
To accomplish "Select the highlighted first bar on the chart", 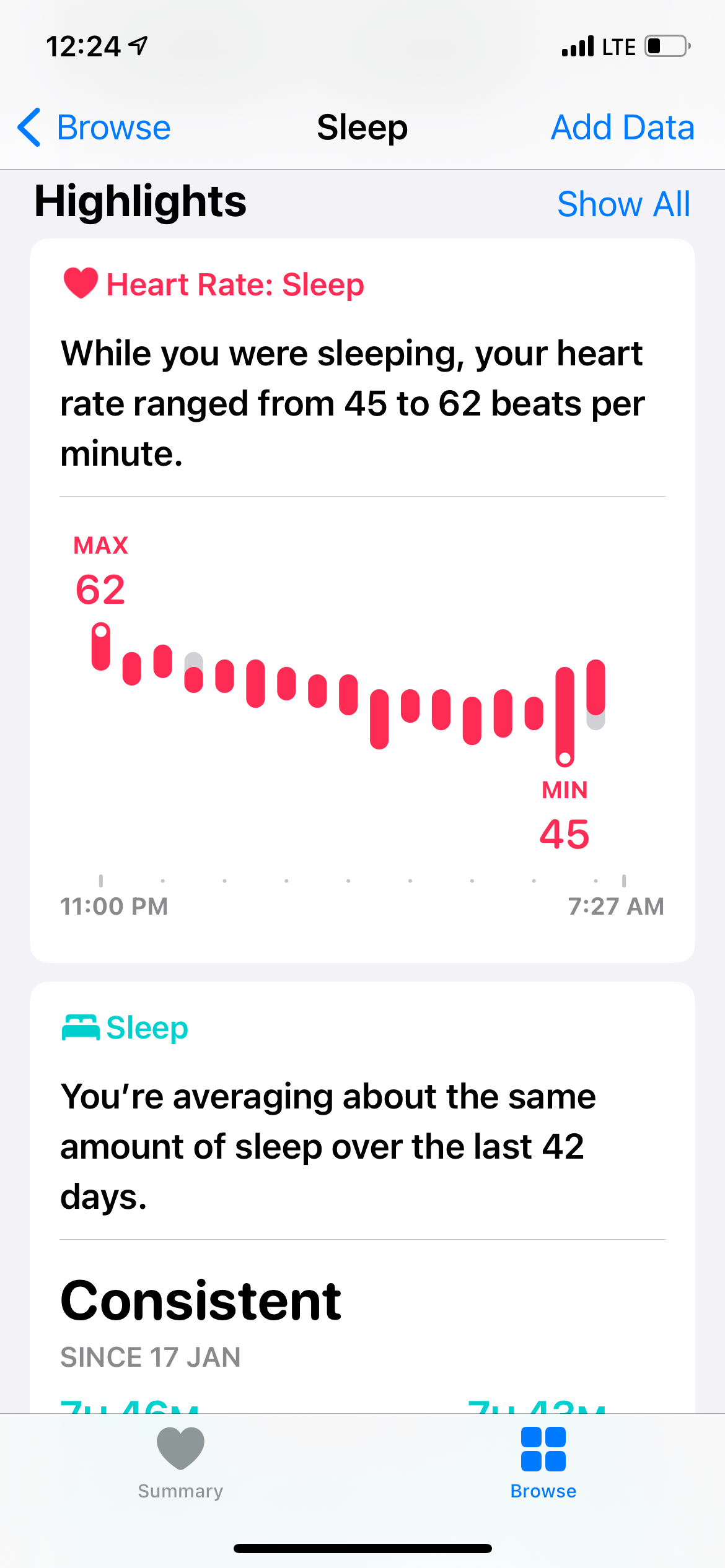I will 101,647.
